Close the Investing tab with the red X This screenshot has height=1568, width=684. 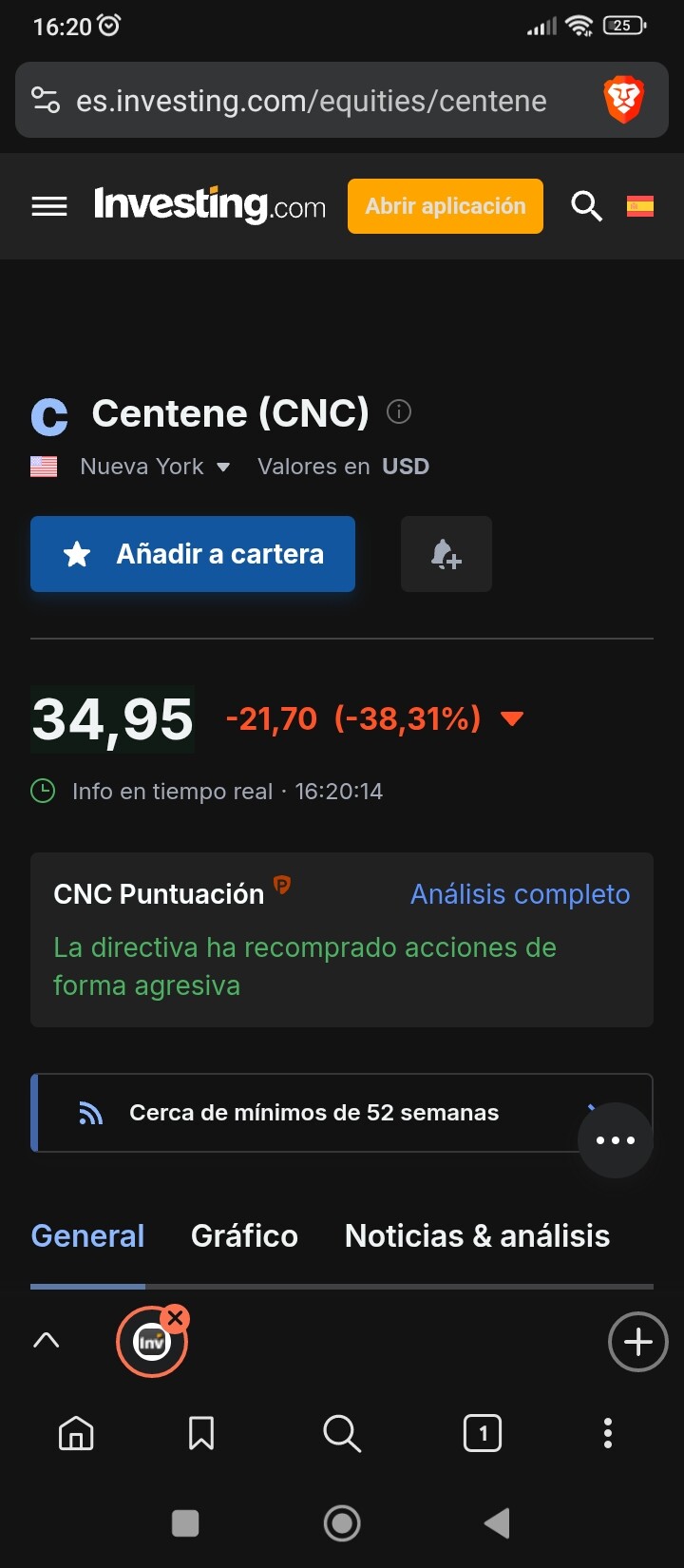(175, 1319)
